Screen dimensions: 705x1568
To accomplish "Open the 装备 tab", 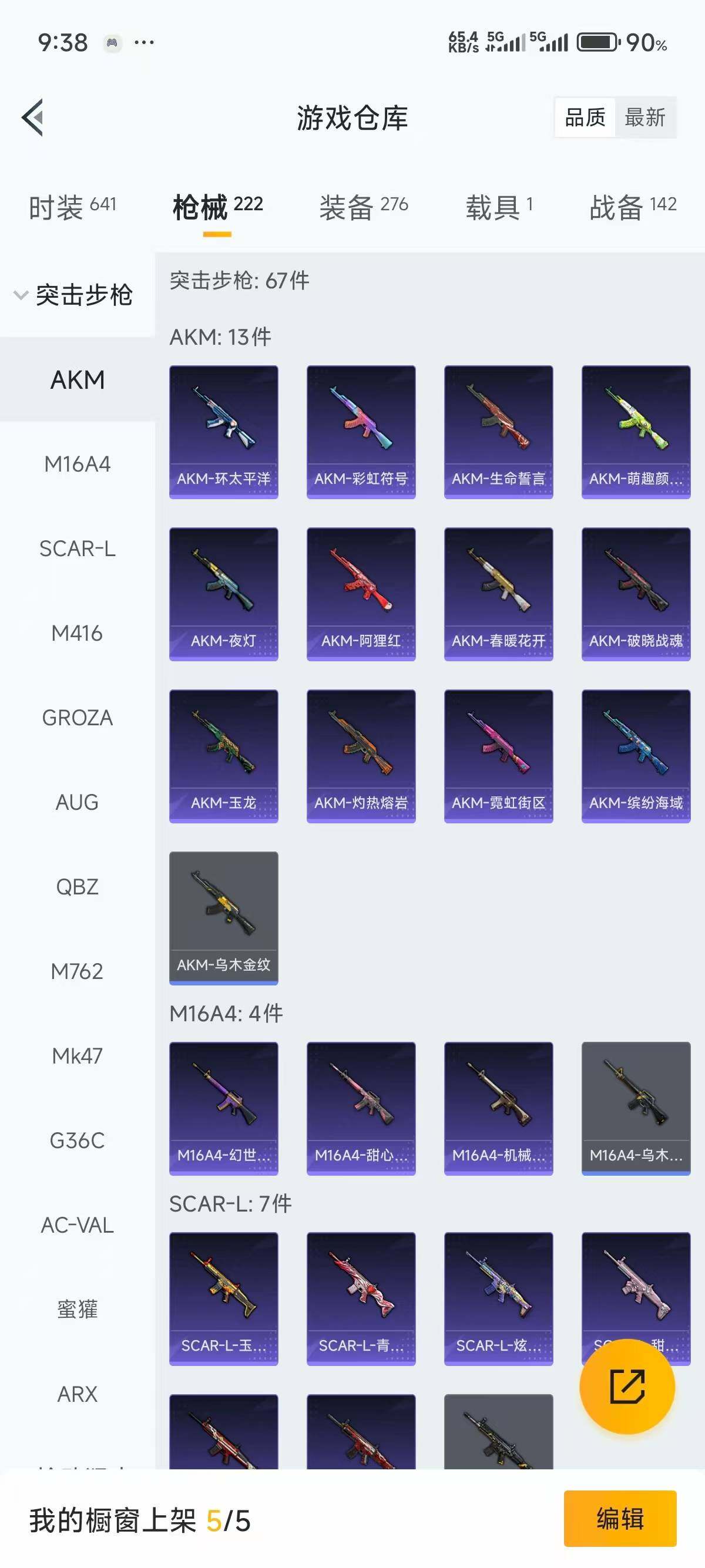I will click(x=364, y=207).
